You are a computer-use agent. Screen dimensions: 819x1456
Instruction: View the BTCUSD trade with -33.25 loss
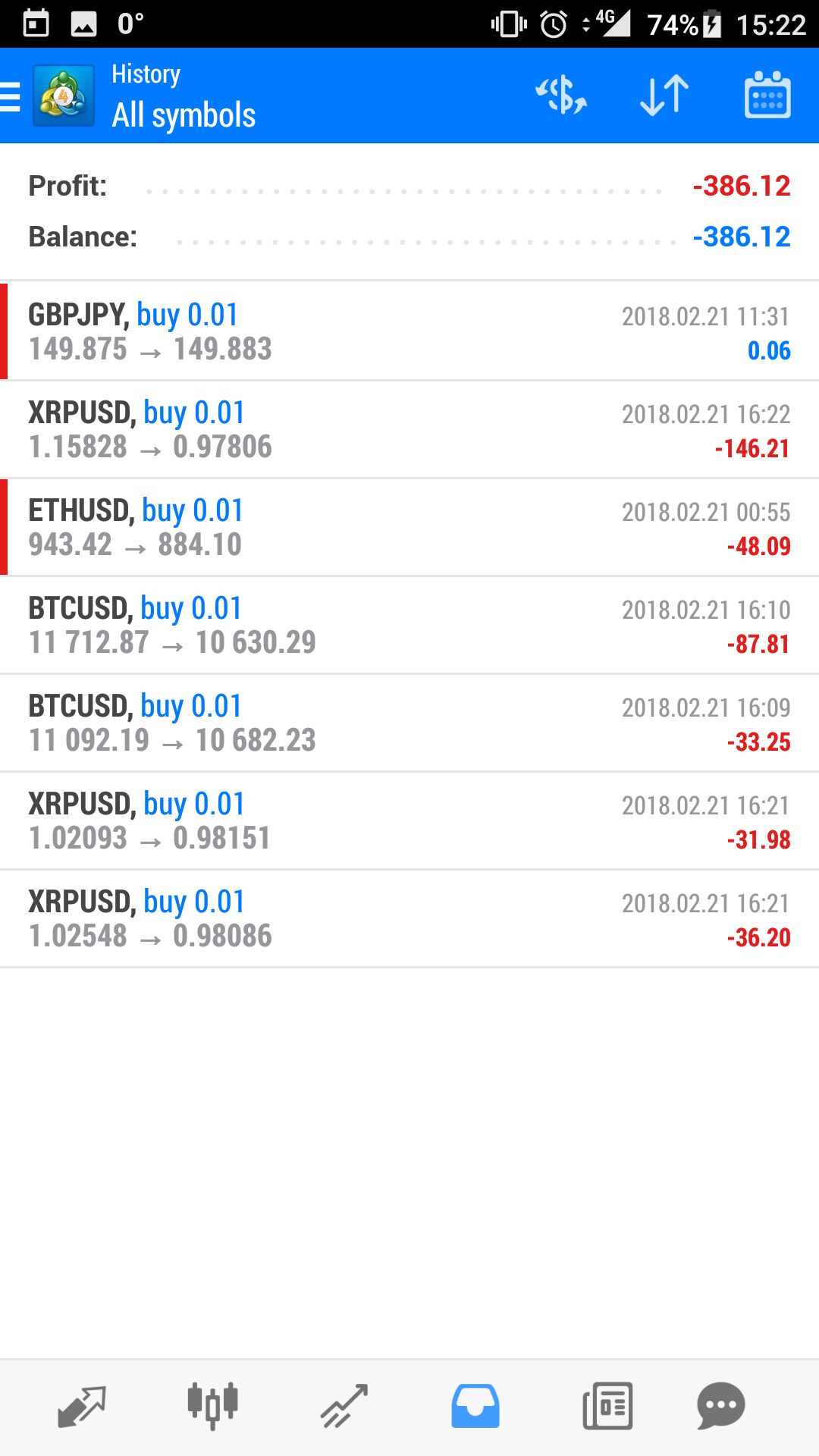[409, 723]
